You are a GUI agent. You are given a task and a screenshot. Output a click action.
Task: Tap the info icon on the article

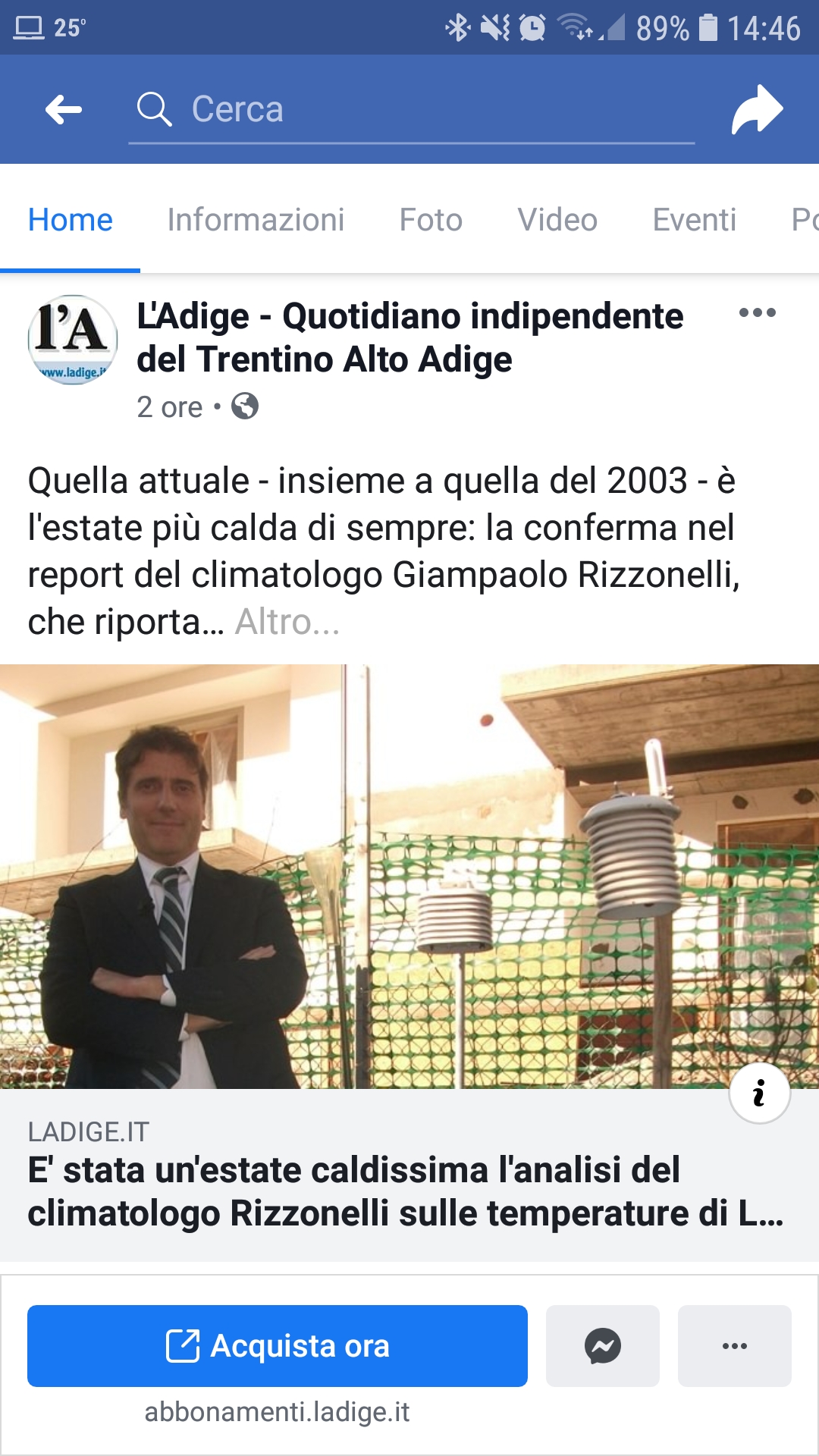pos(759,1094)
